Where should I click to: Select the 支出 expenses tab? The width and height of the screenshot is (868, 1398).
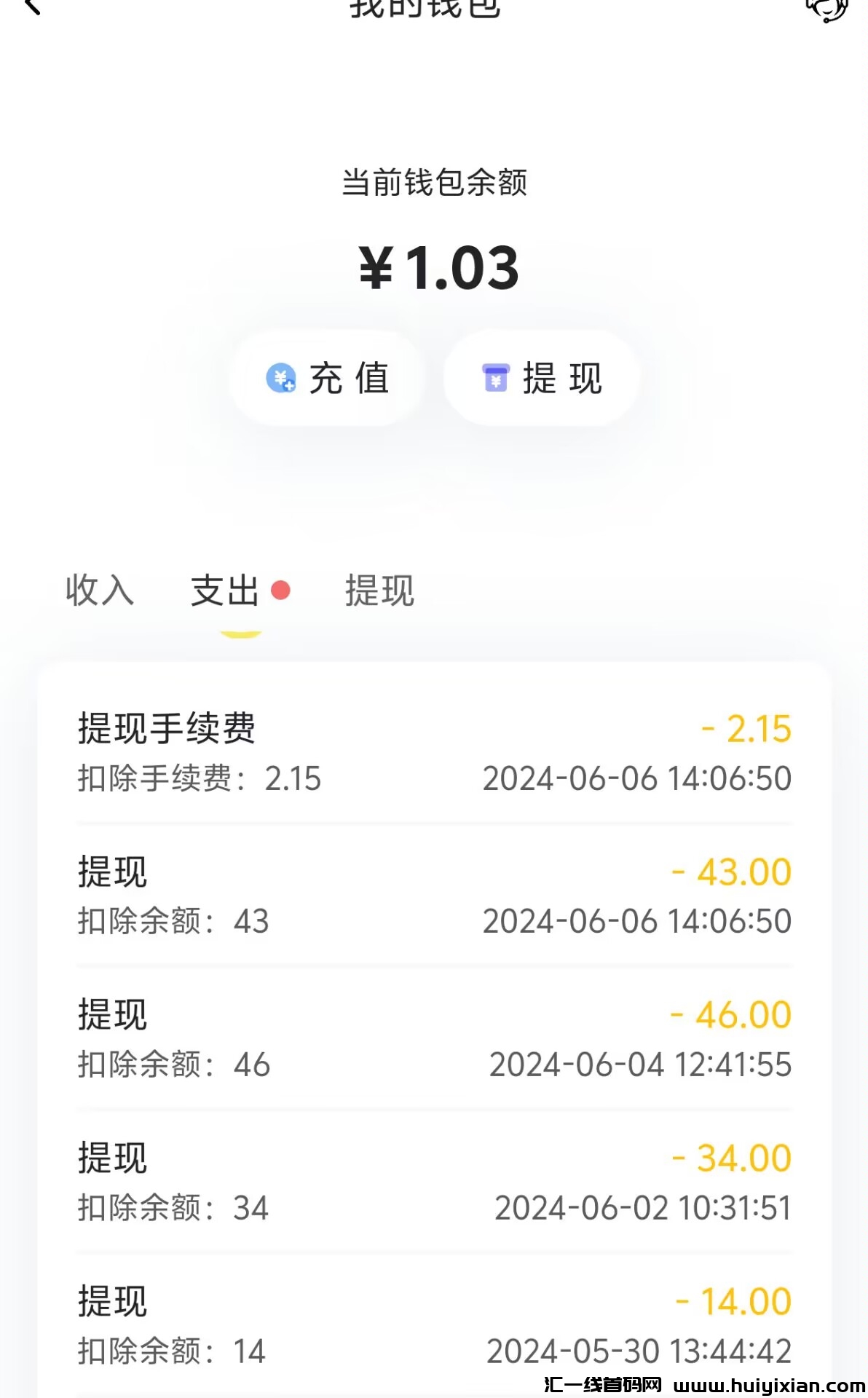click(226, 591)
